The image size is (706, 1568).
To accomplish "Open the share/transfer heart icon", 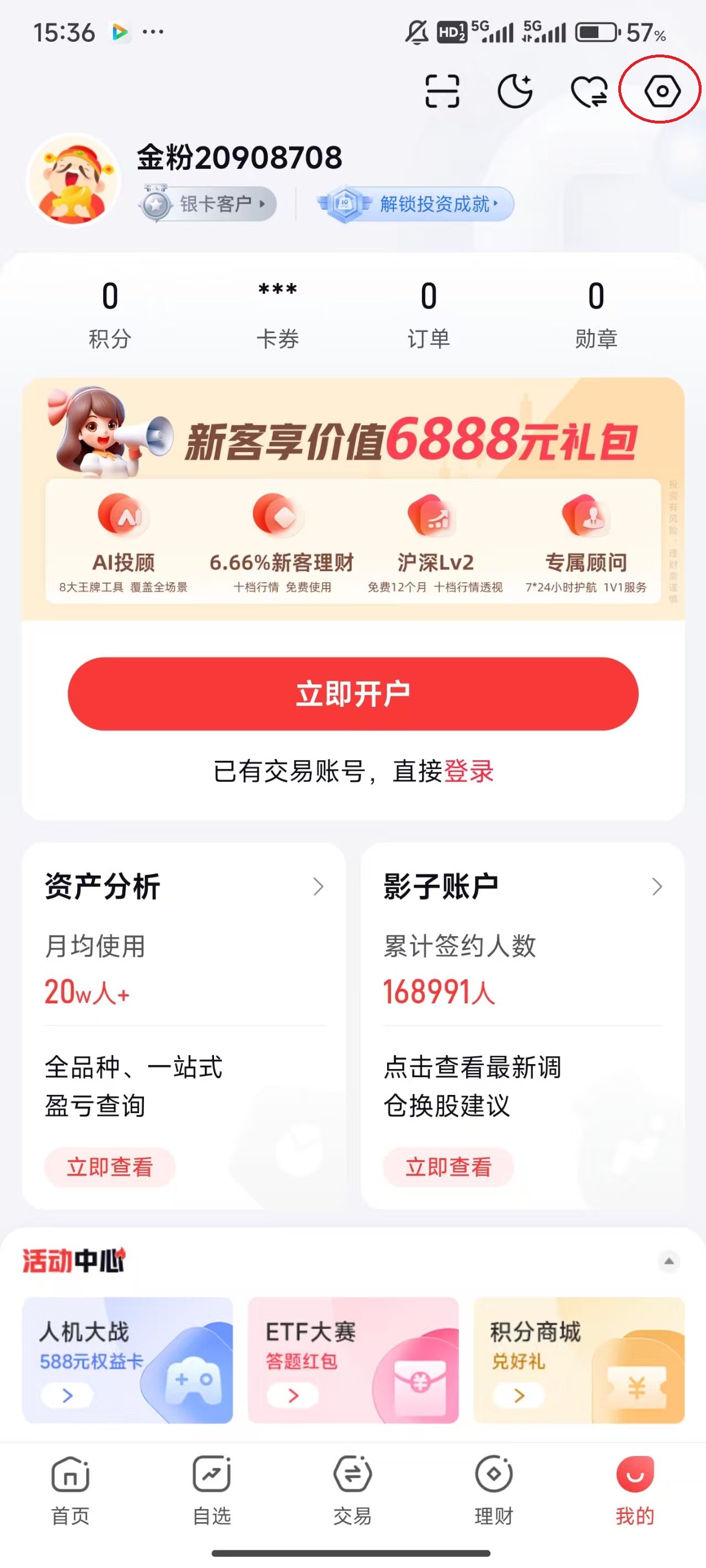I will [588, 92].
